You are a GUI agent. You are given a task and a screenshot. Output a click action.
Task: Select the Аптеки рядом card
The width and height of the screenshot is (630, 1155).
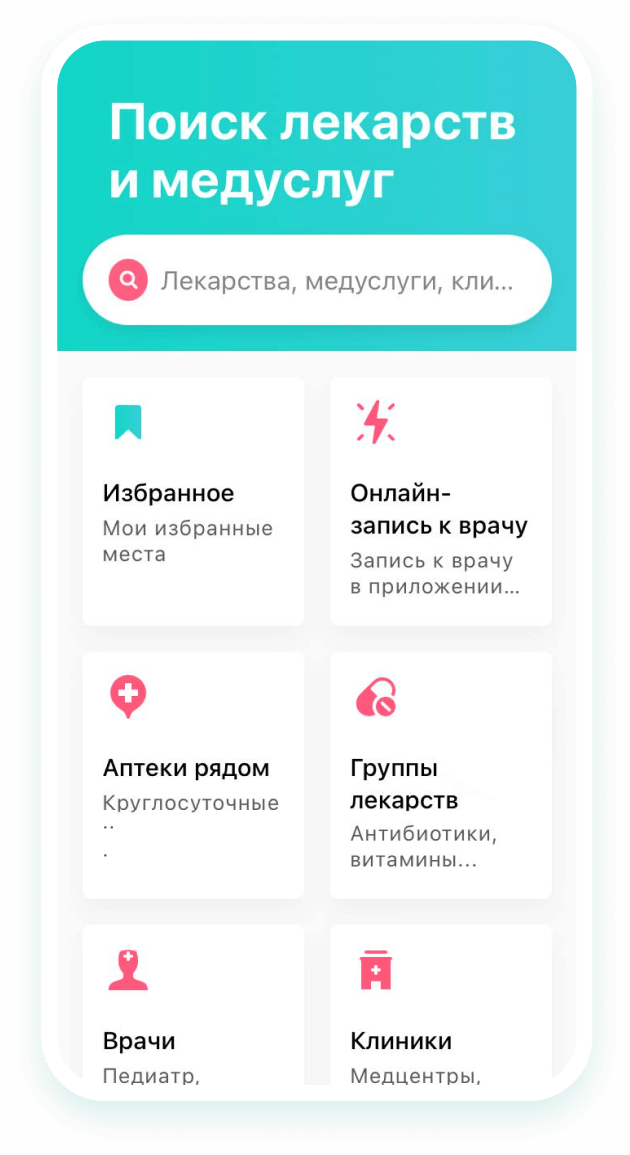click(x=193, y=775)
